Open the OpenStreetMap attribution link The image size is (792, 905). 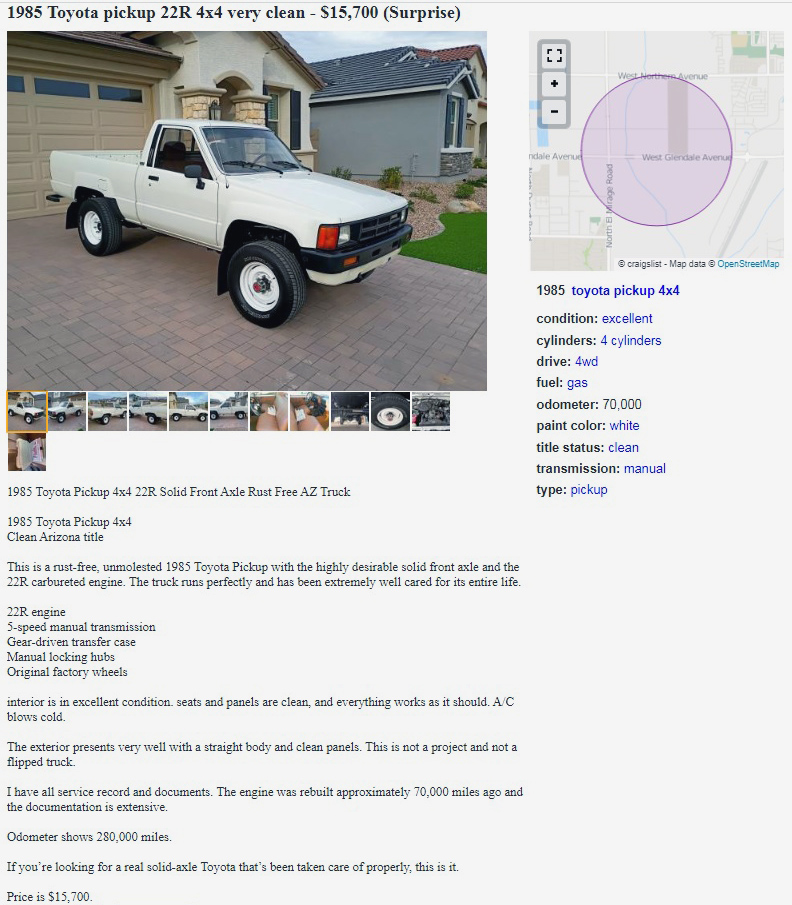coord(748,264)
